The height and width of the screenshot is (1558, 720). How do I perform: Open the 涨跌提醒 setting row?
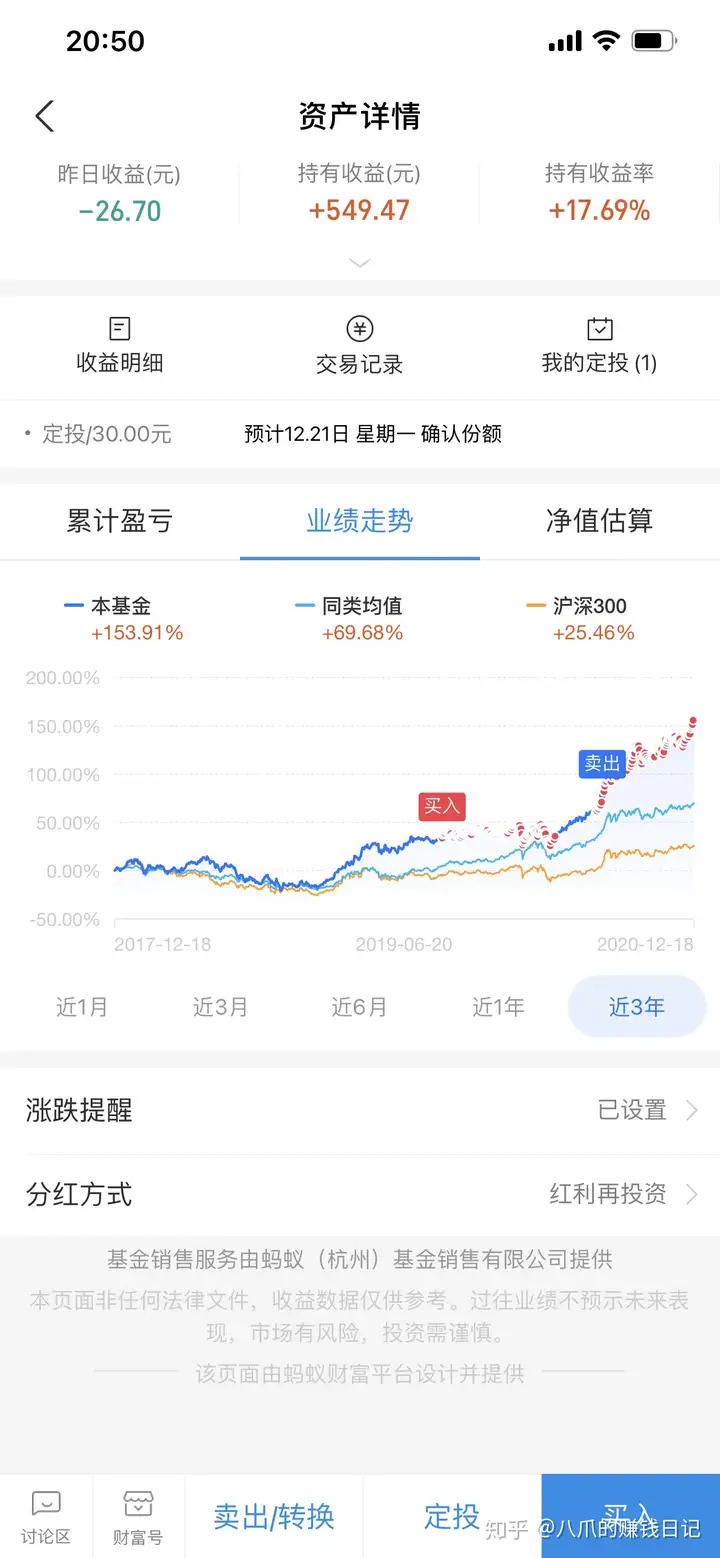coord(360,1111)
